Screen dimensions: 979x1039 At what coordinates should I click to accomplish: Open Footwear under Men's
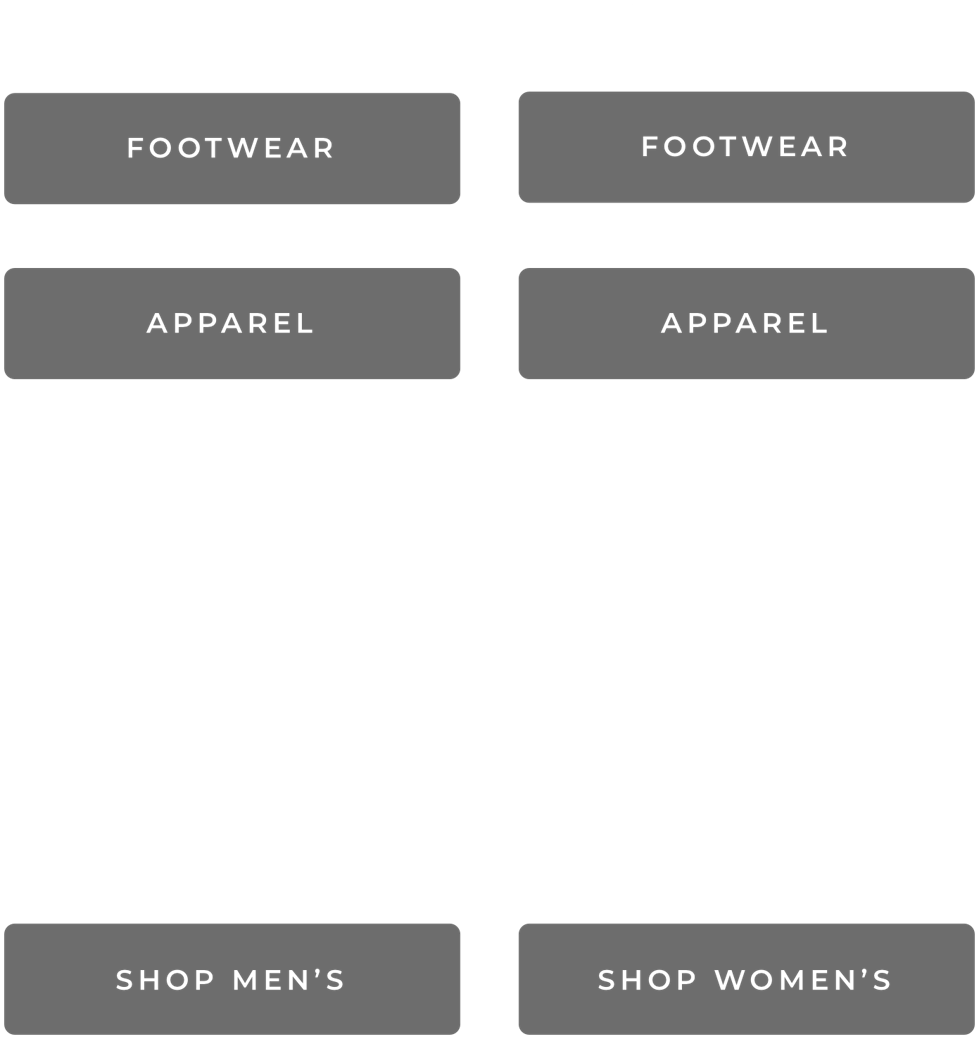(x=232, y=148)
